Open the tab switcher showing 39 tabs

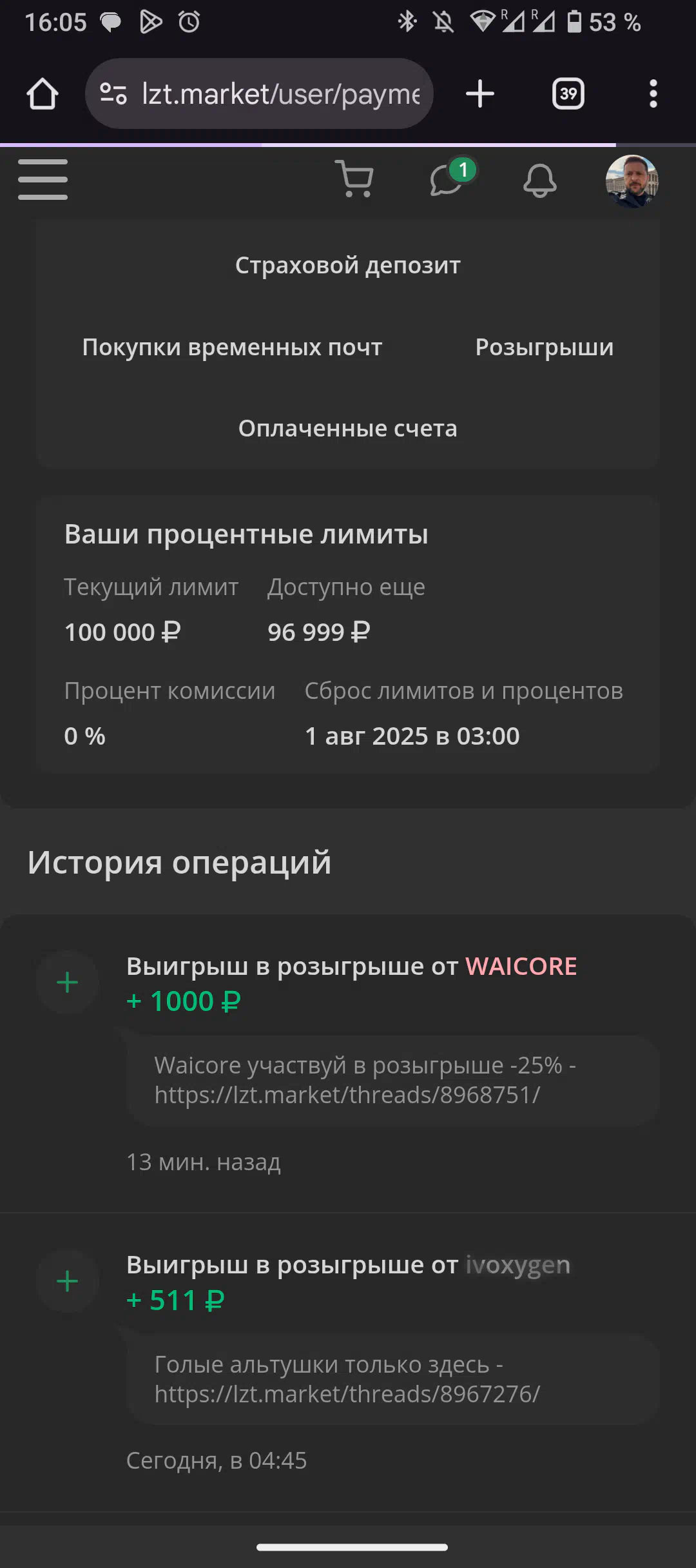pos(568,94)
